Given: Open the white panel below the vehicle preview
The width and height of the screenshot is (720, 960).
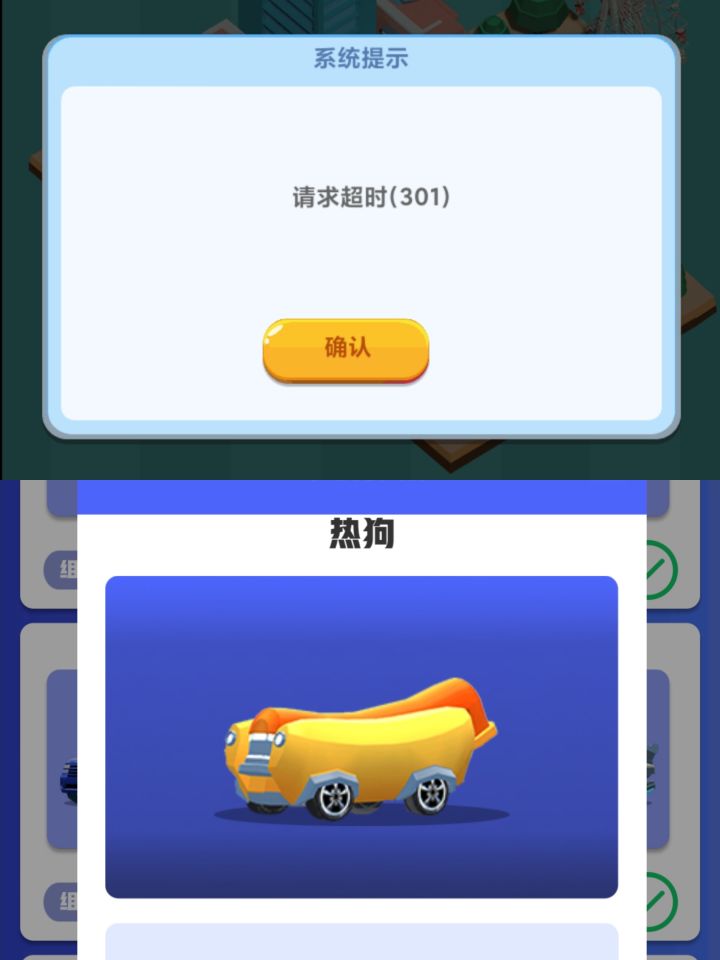Looking at the screenshot, I should [x=360, y=945].
